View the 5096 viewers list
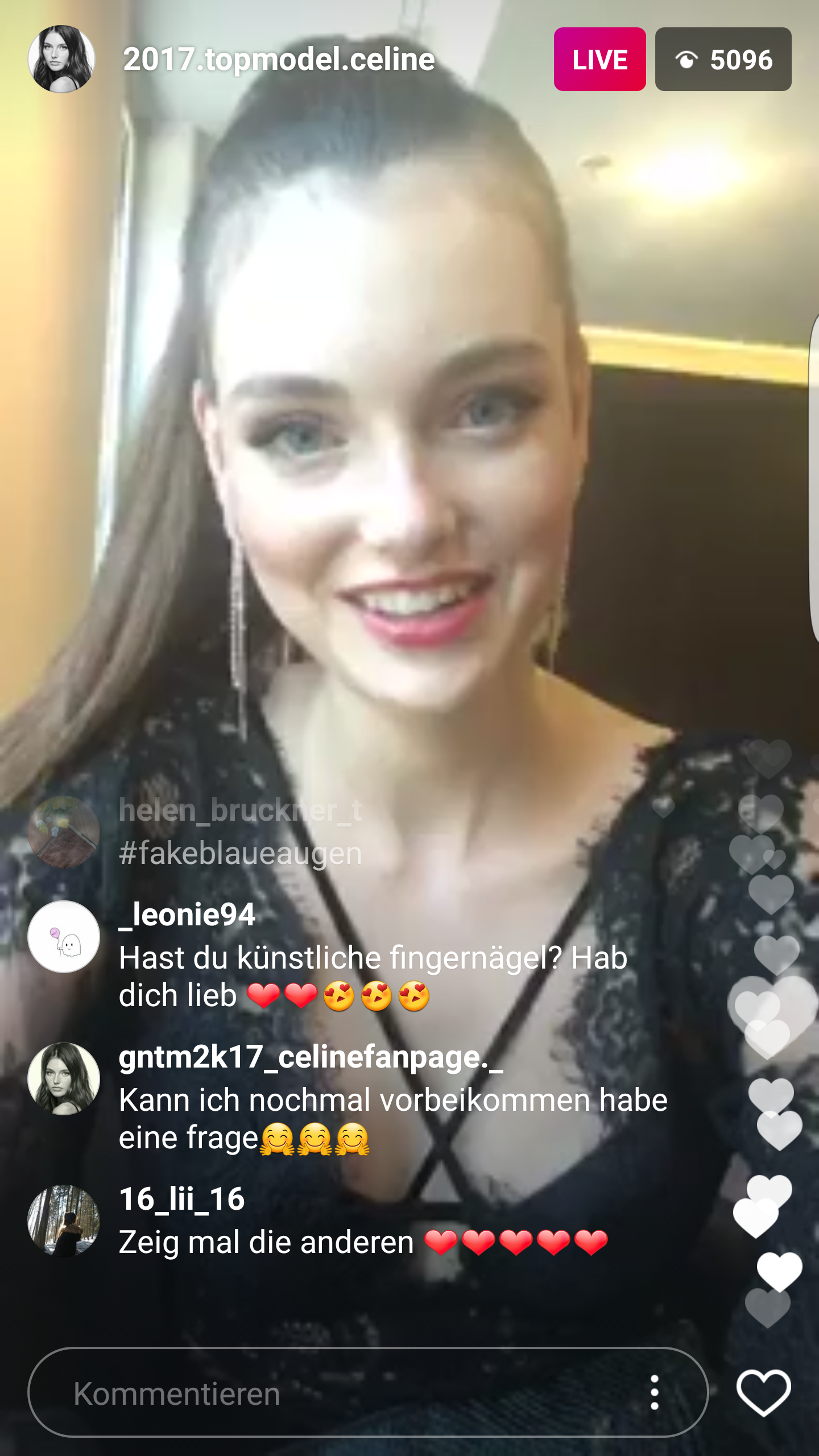 723,59
